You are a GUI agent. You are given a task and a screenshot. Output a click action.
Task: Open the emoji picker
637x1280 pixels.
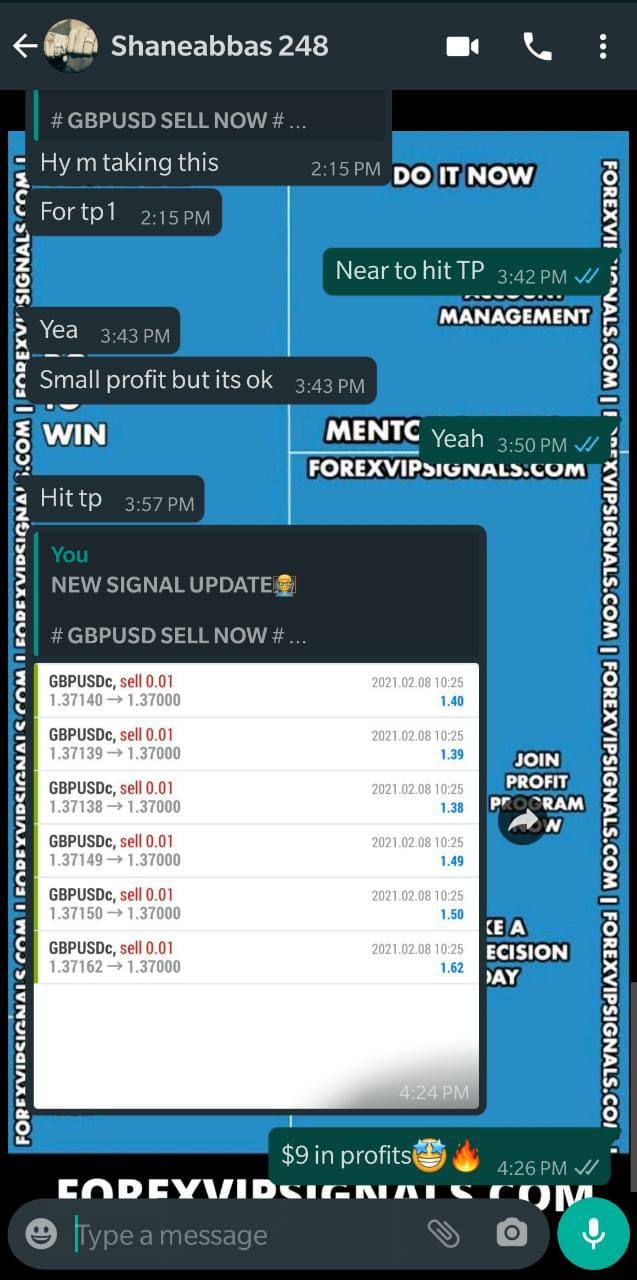tap(41, 1235)
